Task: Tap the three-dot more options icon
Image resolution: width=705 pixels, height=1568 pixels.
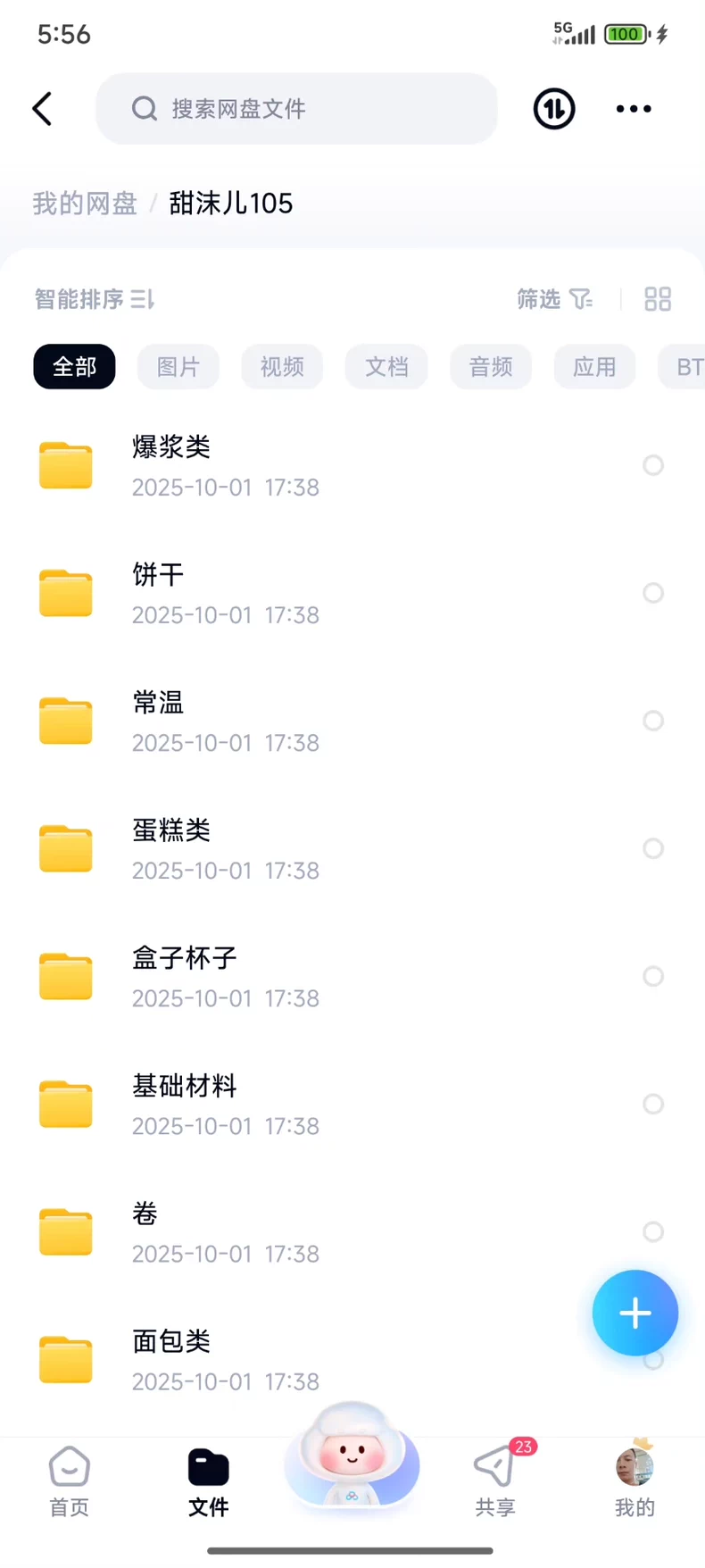Action: [633, 108]
